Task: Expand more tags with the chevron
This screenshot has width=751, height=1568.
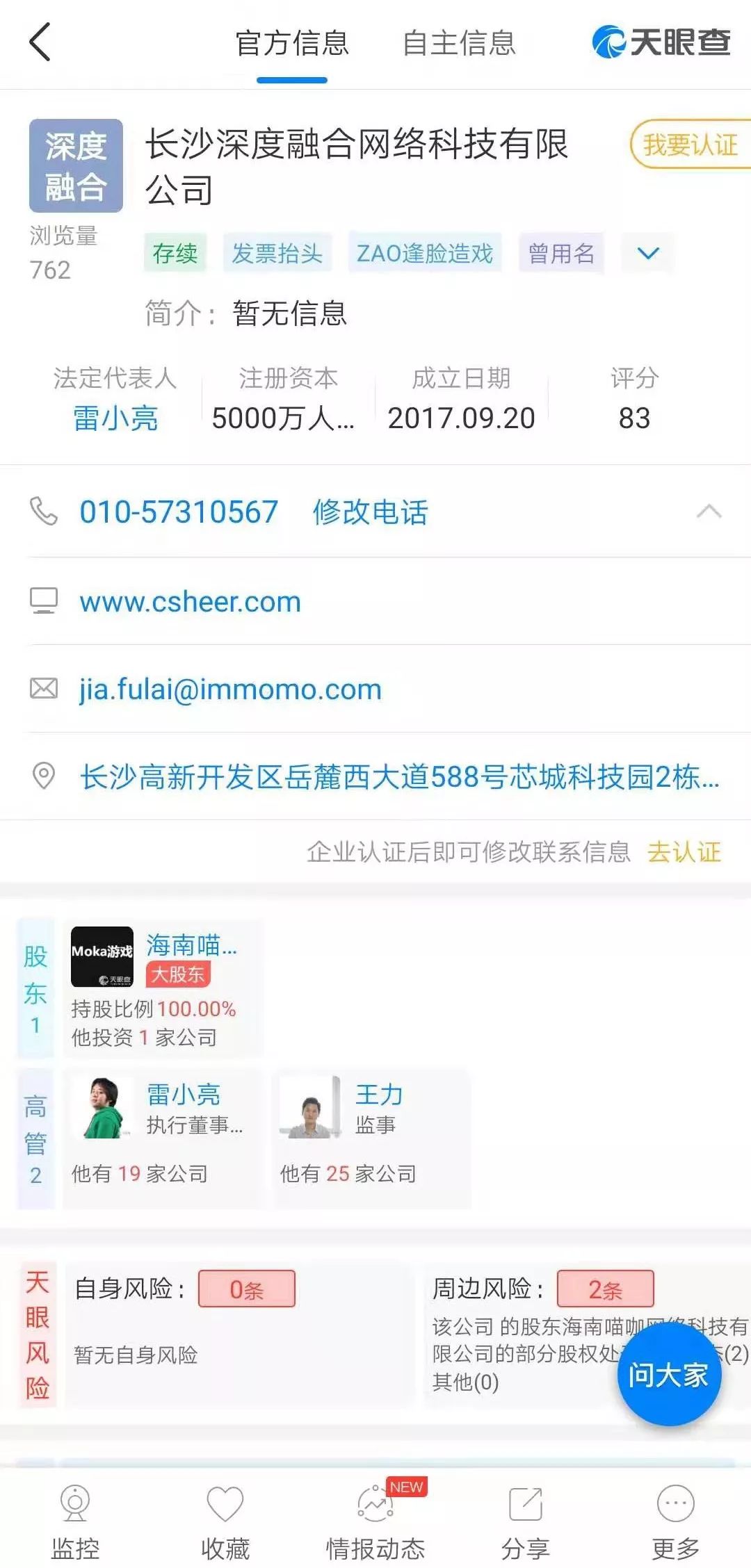Action: point(648,253)
